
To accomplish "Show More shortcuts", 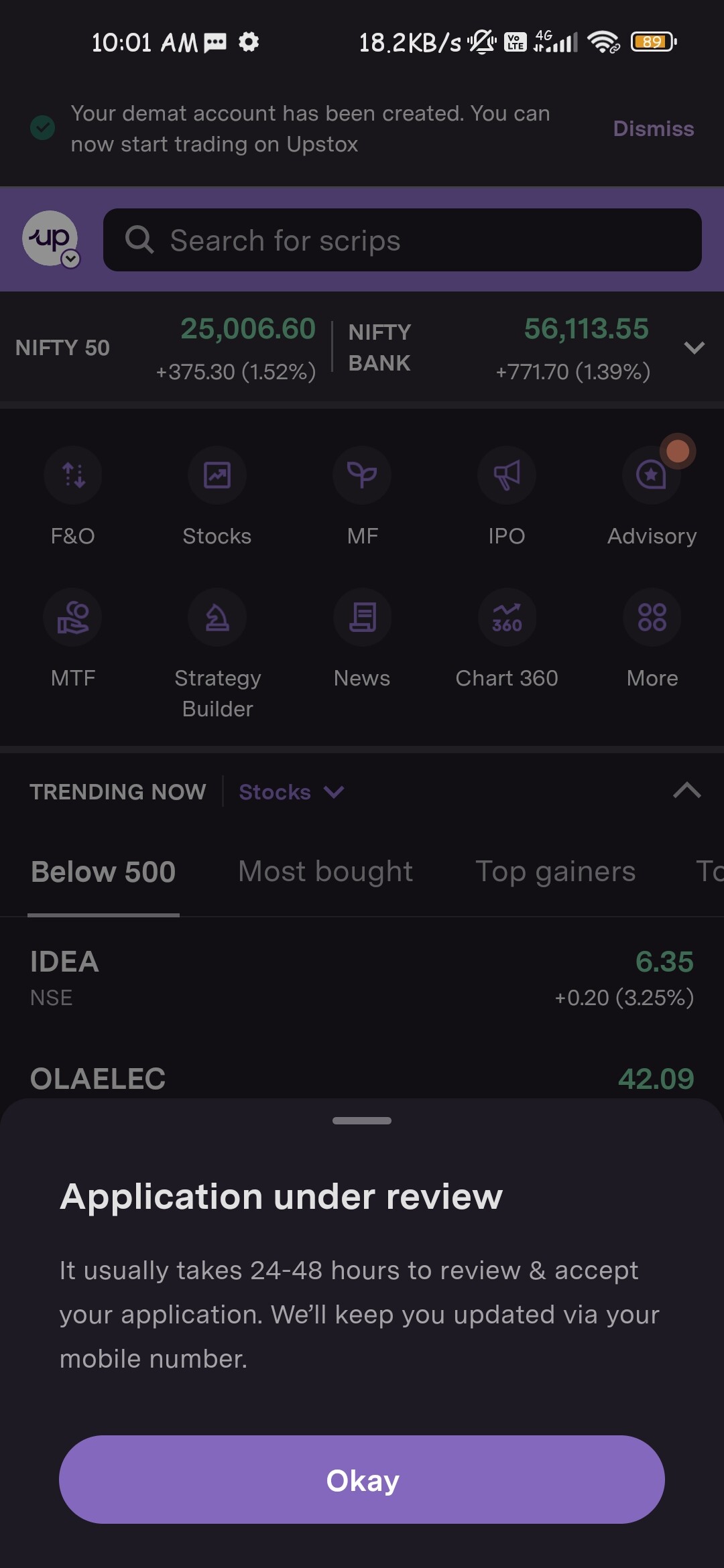I will (x=652, y=638).
